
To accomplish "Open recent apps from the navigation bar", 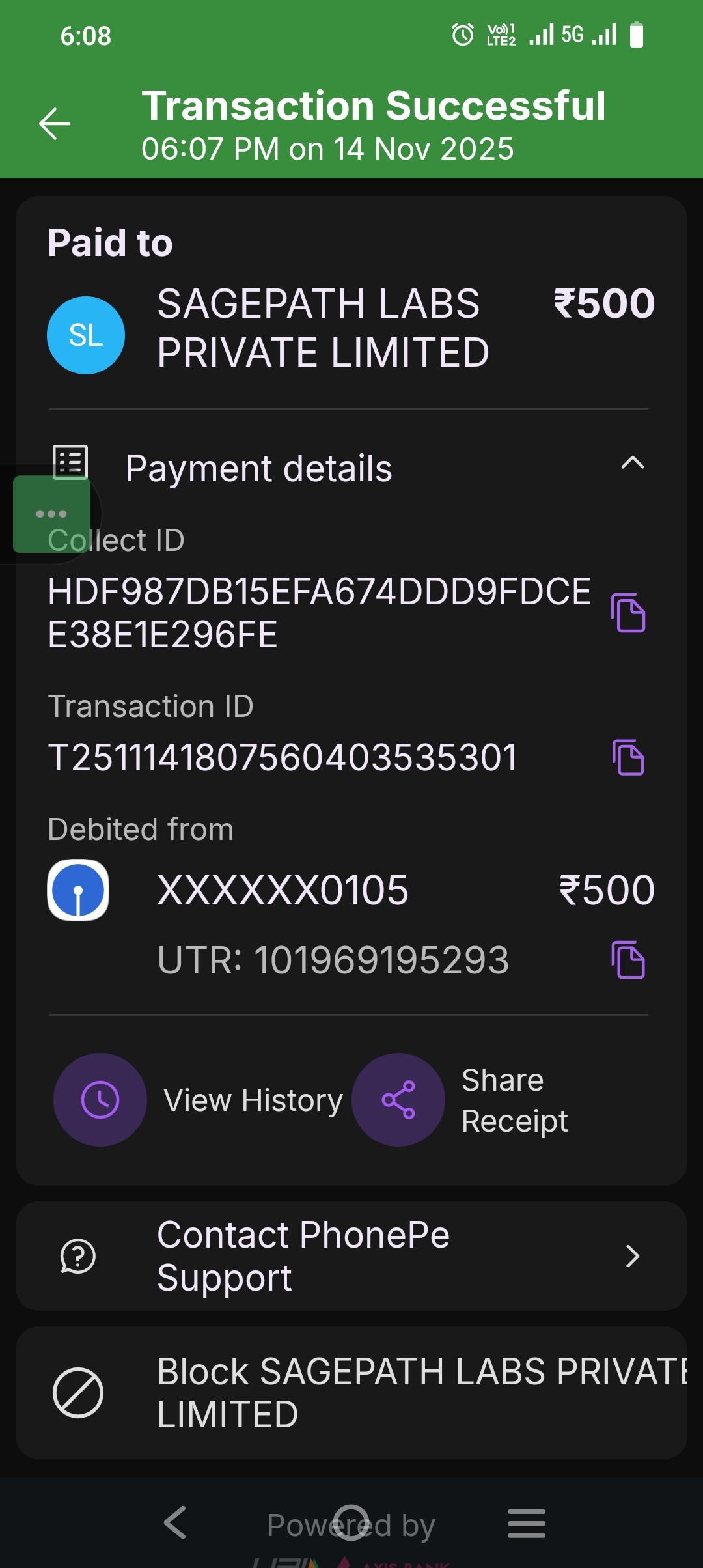I will point(526,1523).
